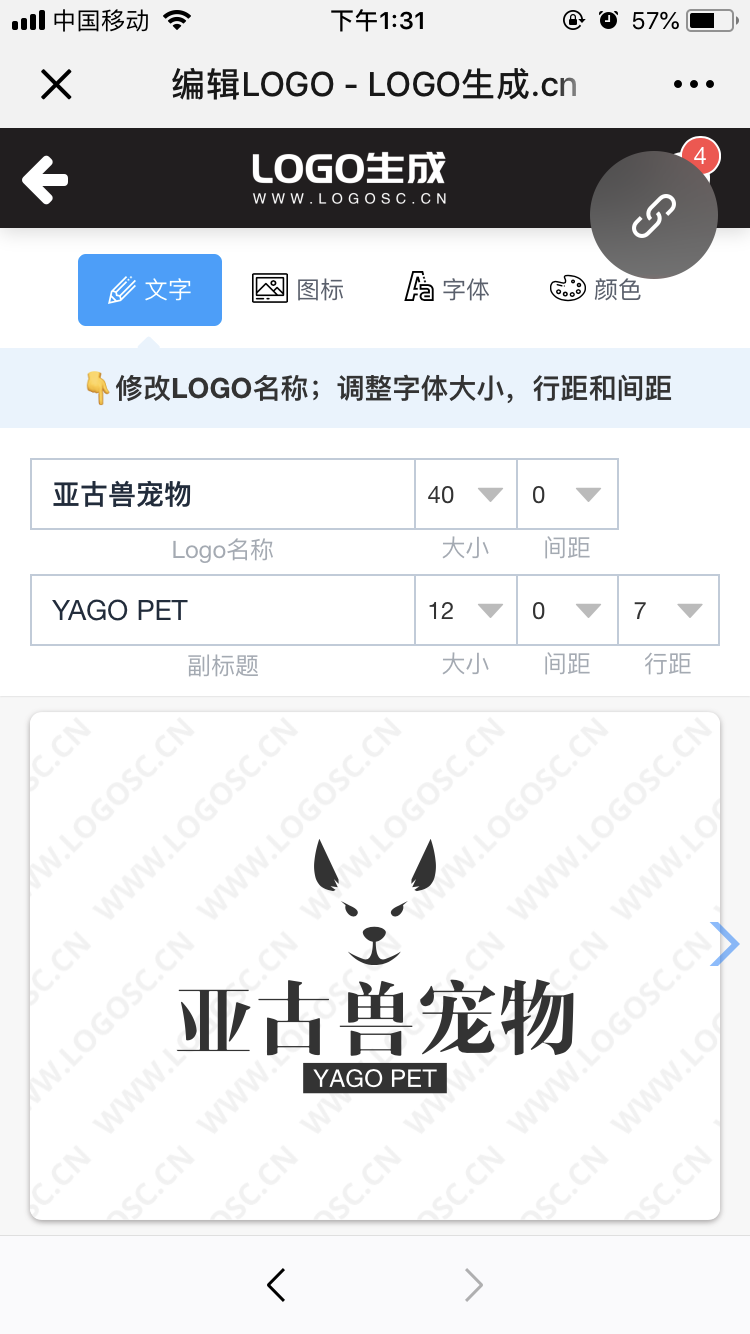This screenshot has width=750, height=1334.
Task: Switch to the 图标 tab
Action: (298, 290)
